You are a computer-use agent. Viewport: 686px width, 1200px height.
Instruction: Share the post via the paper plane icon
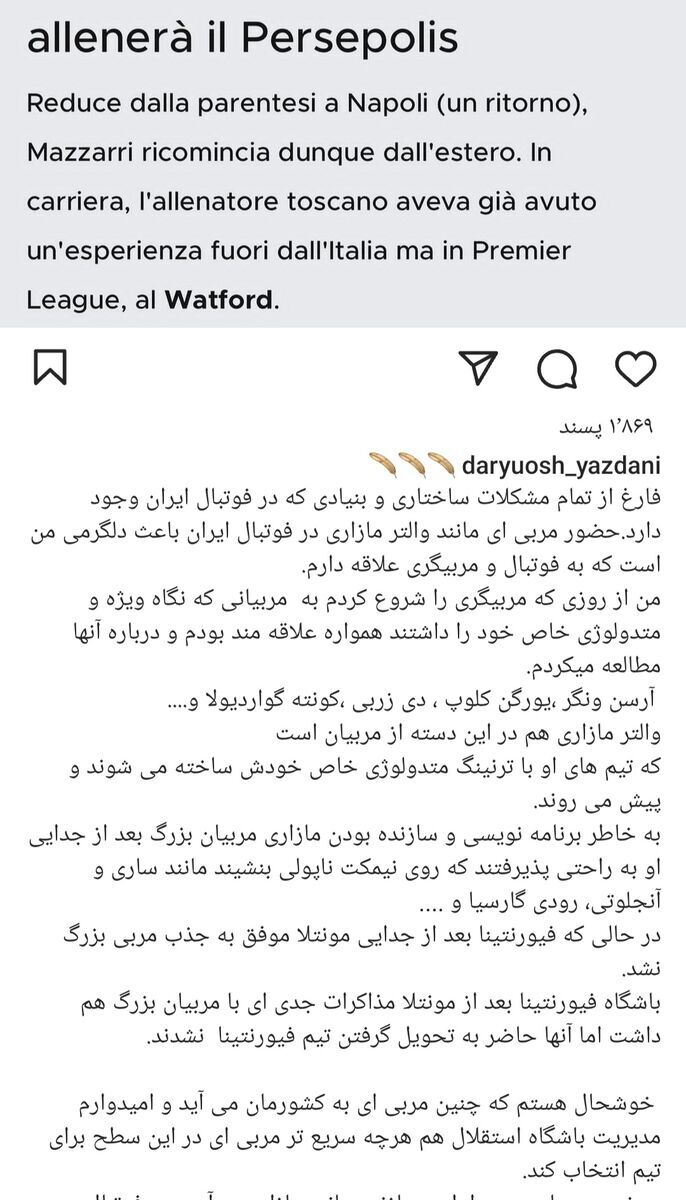click(x=478, y=368)
